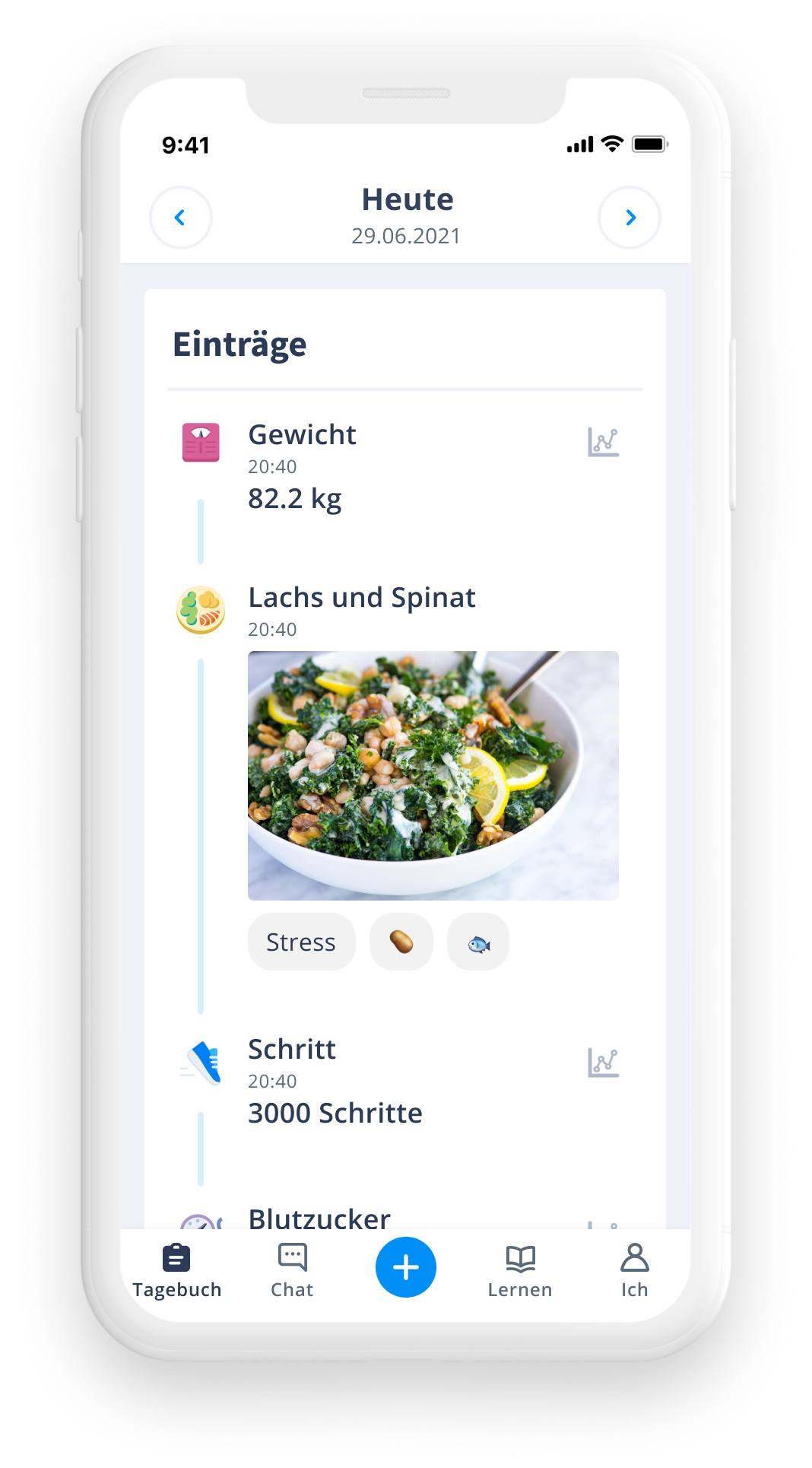This screenshot has width=812, height=1468.
Task: Tap the fish tag chip
Action: (478, 942)
